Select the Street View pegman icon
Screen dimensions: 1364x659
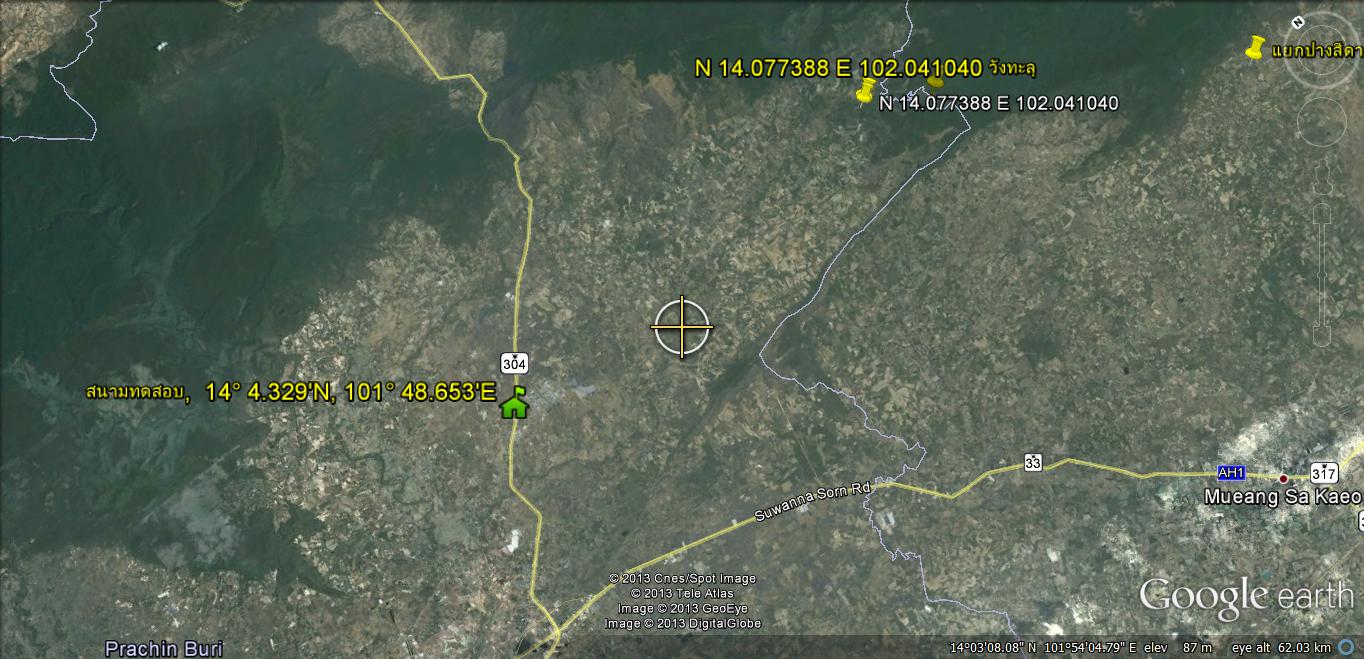coord(1322,180)
